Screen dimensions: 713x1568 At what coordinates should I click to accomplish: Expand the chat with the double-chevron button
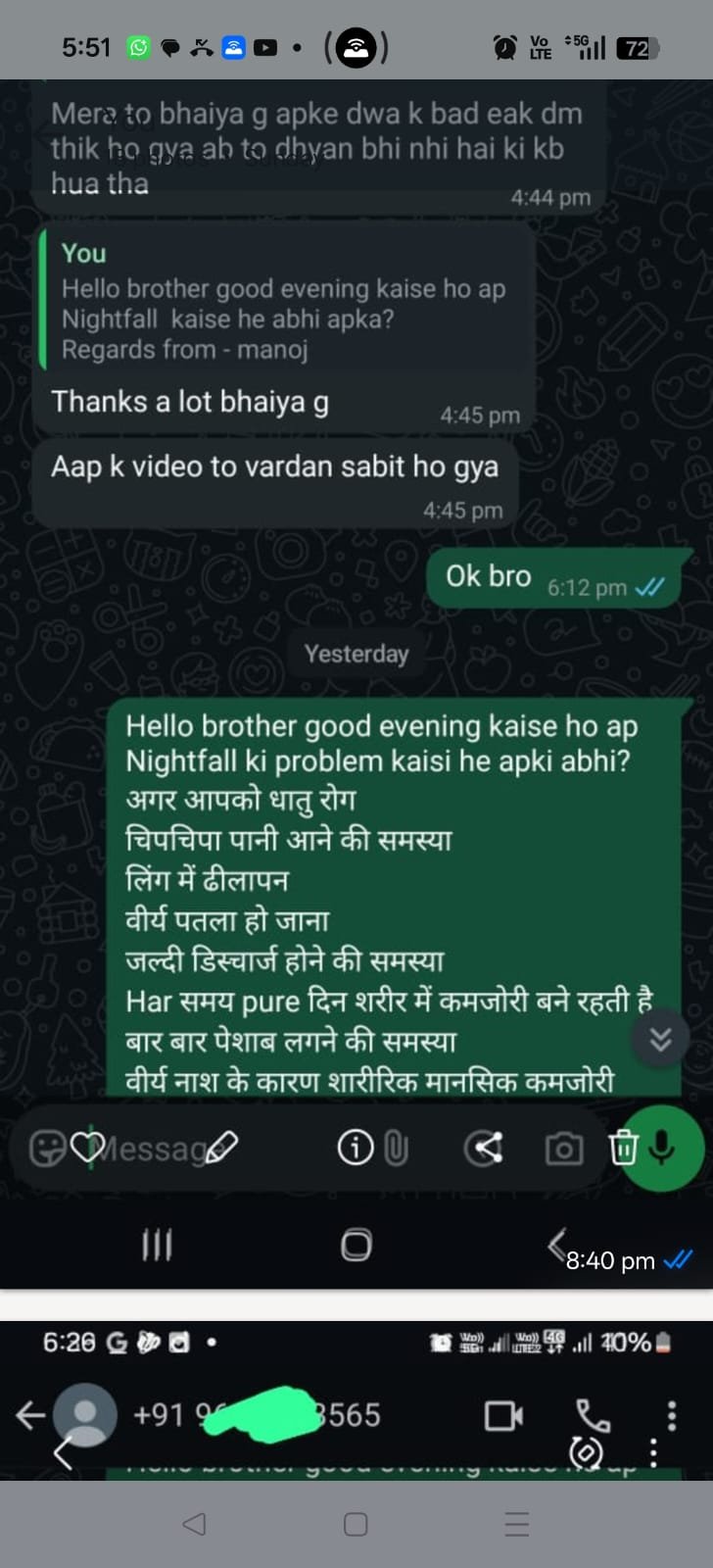[x=661, y=1037]
